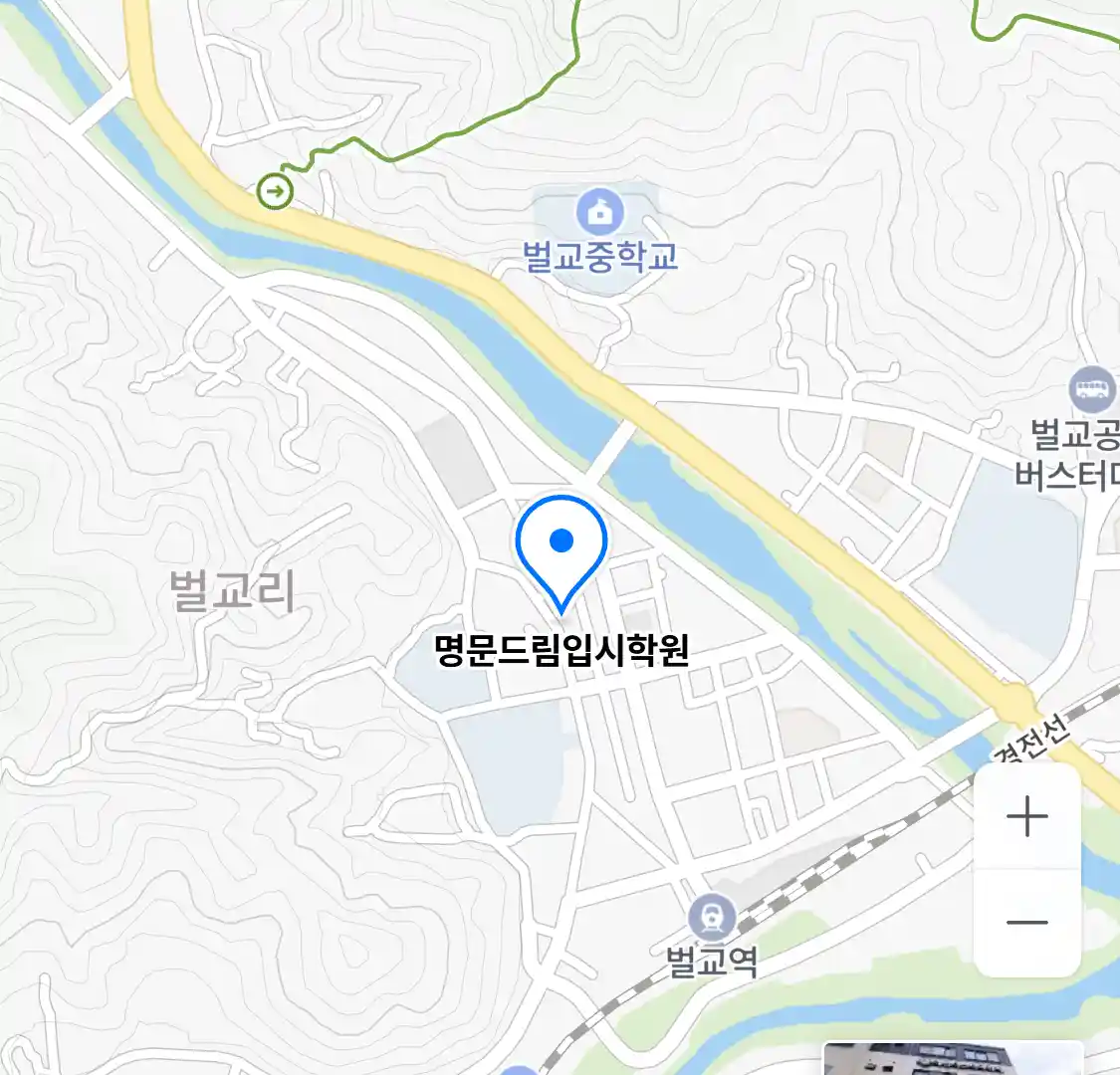Open the trail entrance arrow marker
The width and height of the screenshot is (1120, 1075).
275,190
